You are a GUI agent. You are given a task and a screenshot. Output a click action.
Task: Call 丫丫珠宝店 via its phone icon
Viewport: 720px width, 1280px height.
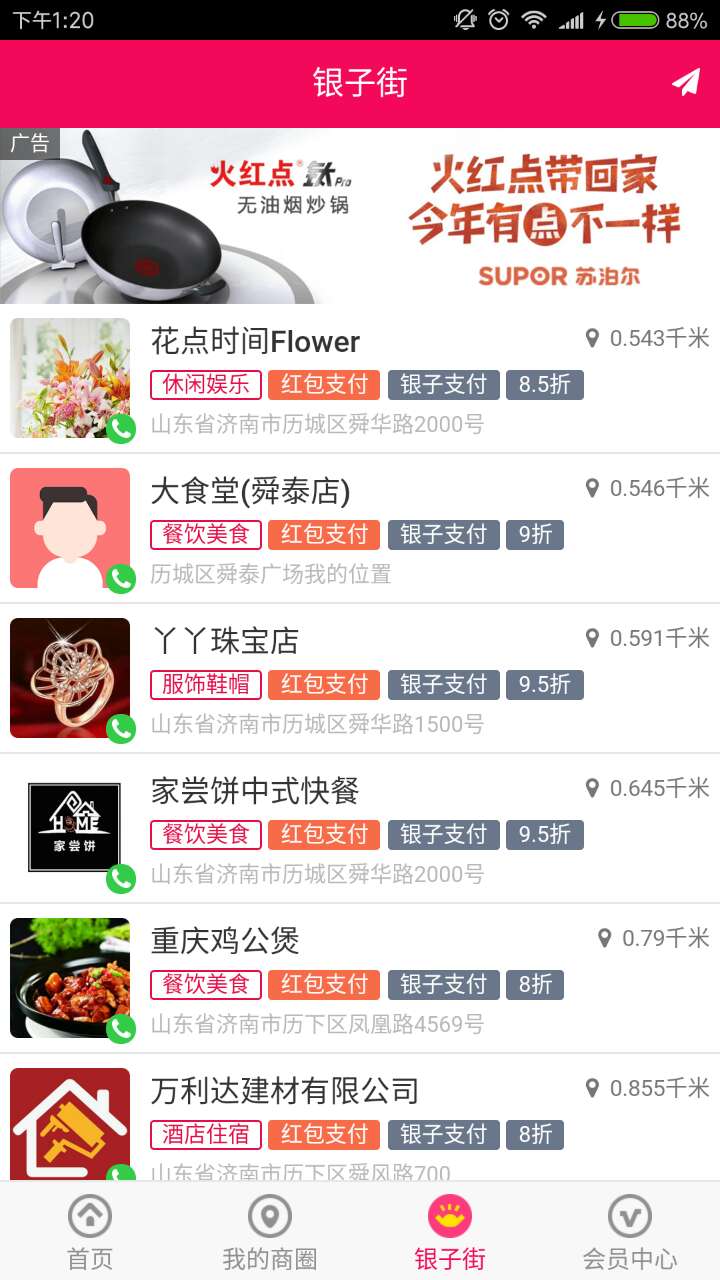(121, 729)
